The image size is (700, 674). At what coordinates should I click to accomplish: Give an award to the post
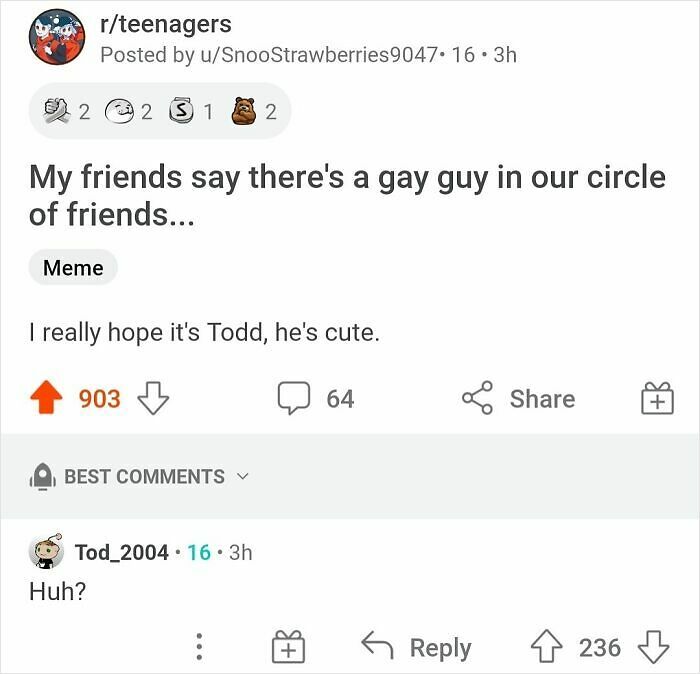(656, 399)
